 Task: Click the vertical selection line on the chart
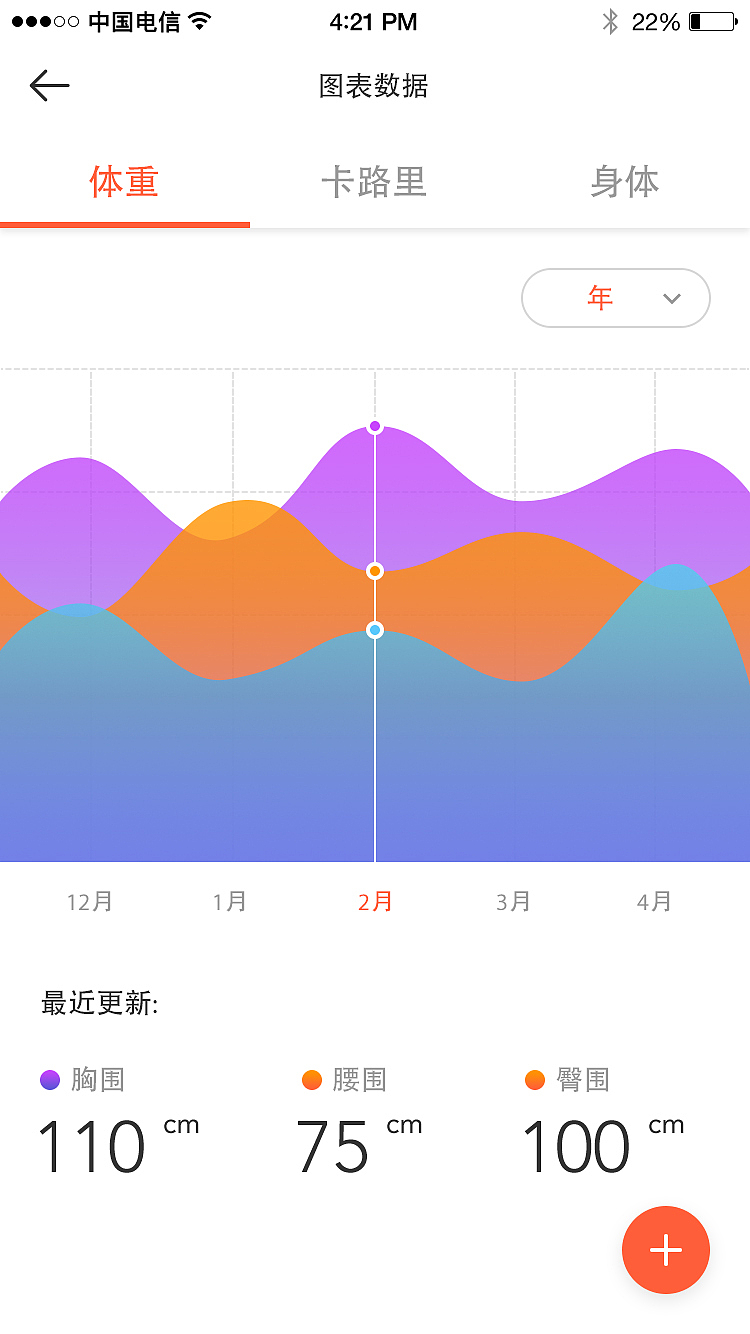coord(375,750)
